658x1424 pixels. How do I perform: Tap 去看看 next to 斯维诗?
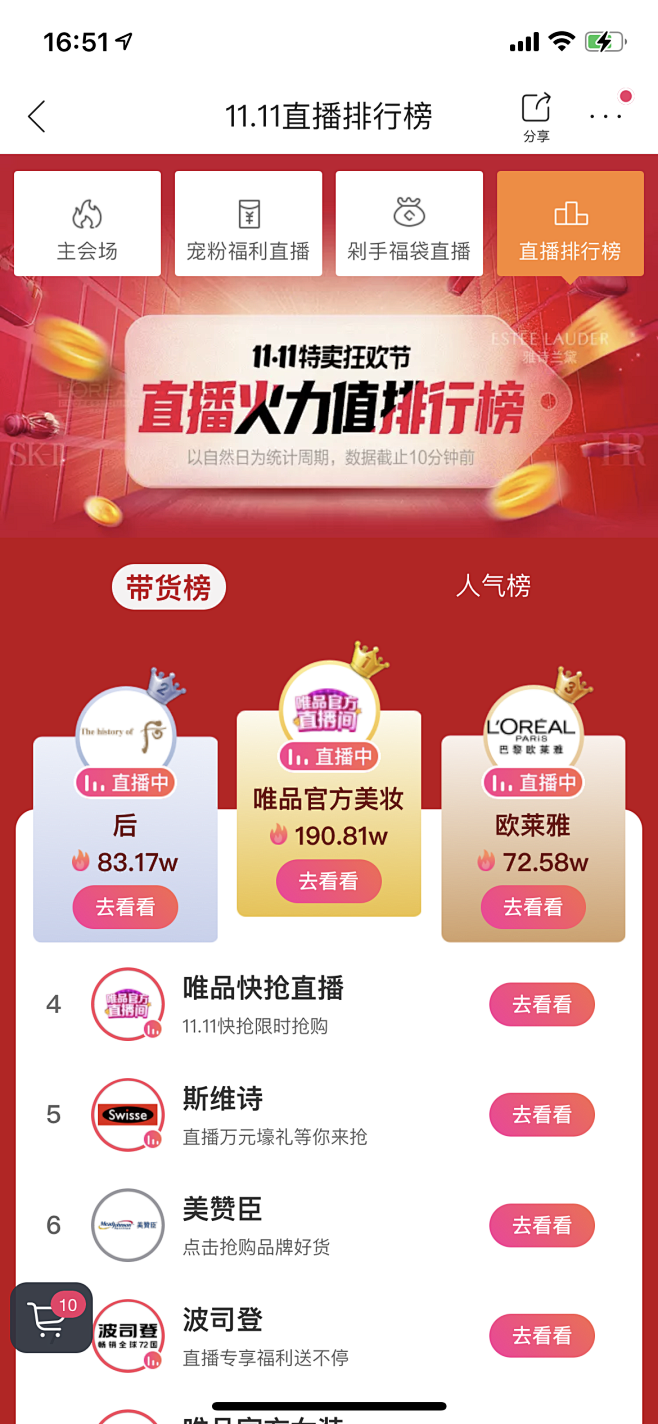click(x=542, y=1115)
